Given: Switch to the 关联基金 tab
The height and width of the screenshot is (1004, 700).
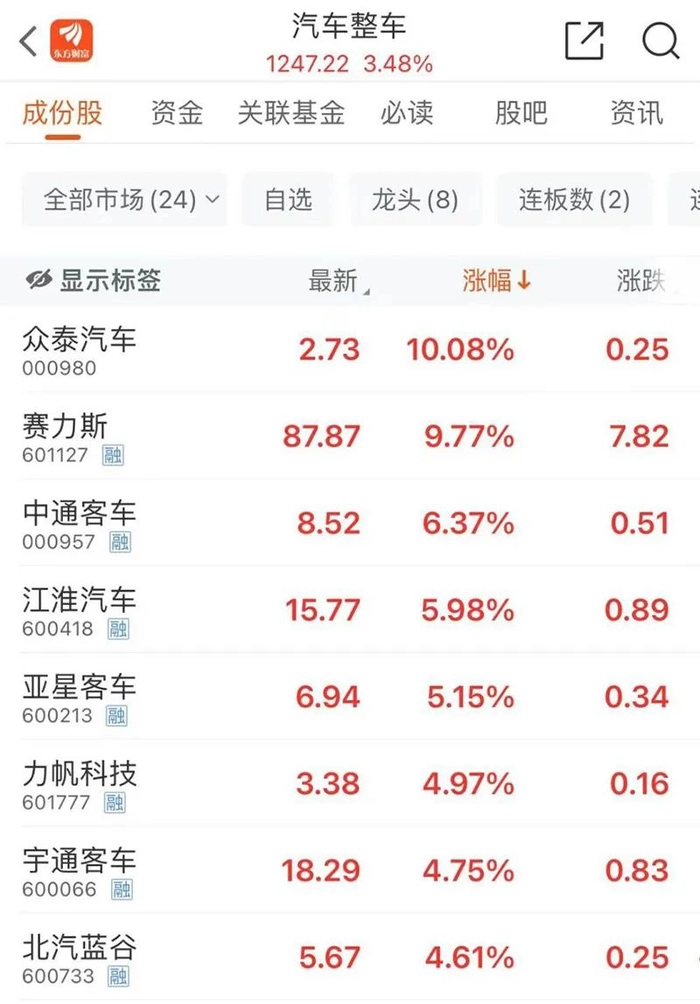Looking at the screenshot, I should (x=291, y=113).
